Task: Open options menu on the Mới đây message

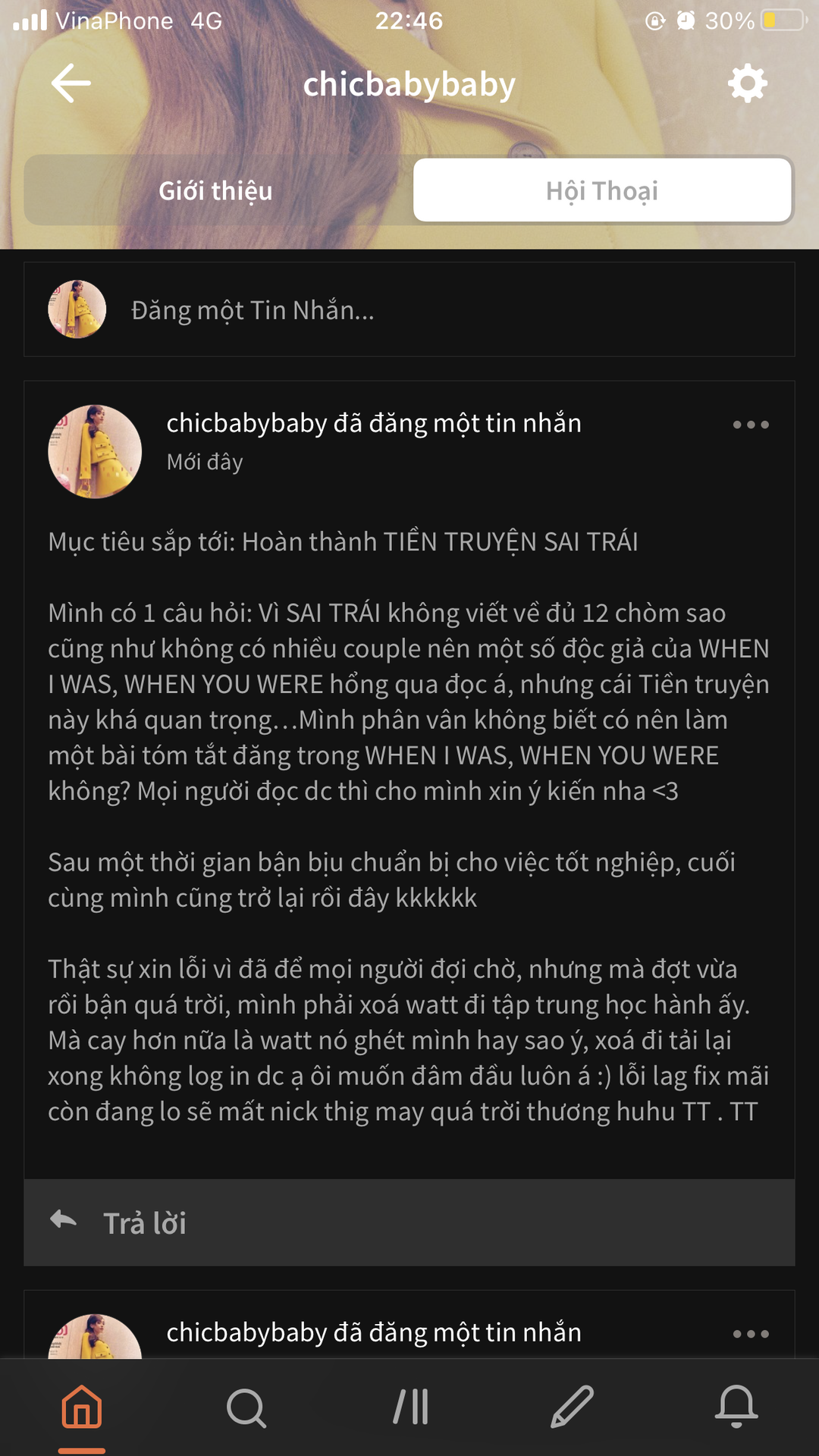Action: pyautogui.click(x=750, y=425)
